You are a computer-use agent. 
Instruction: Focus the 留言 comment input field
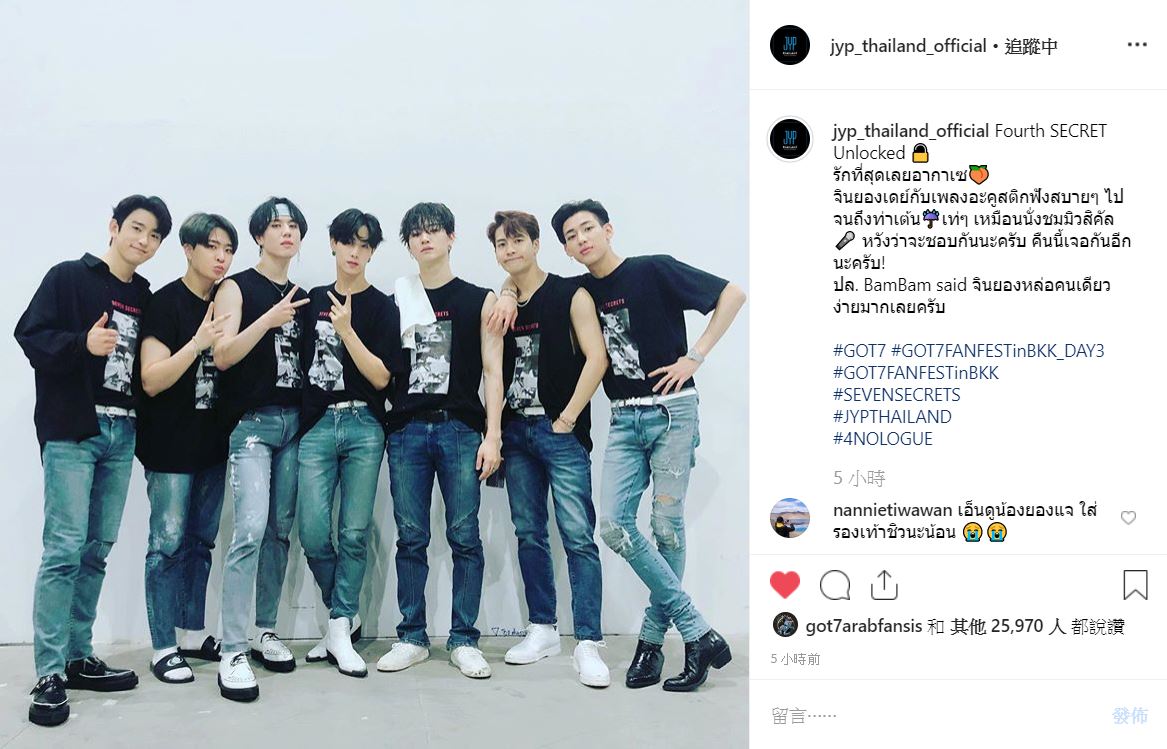(x=930, y=715)
